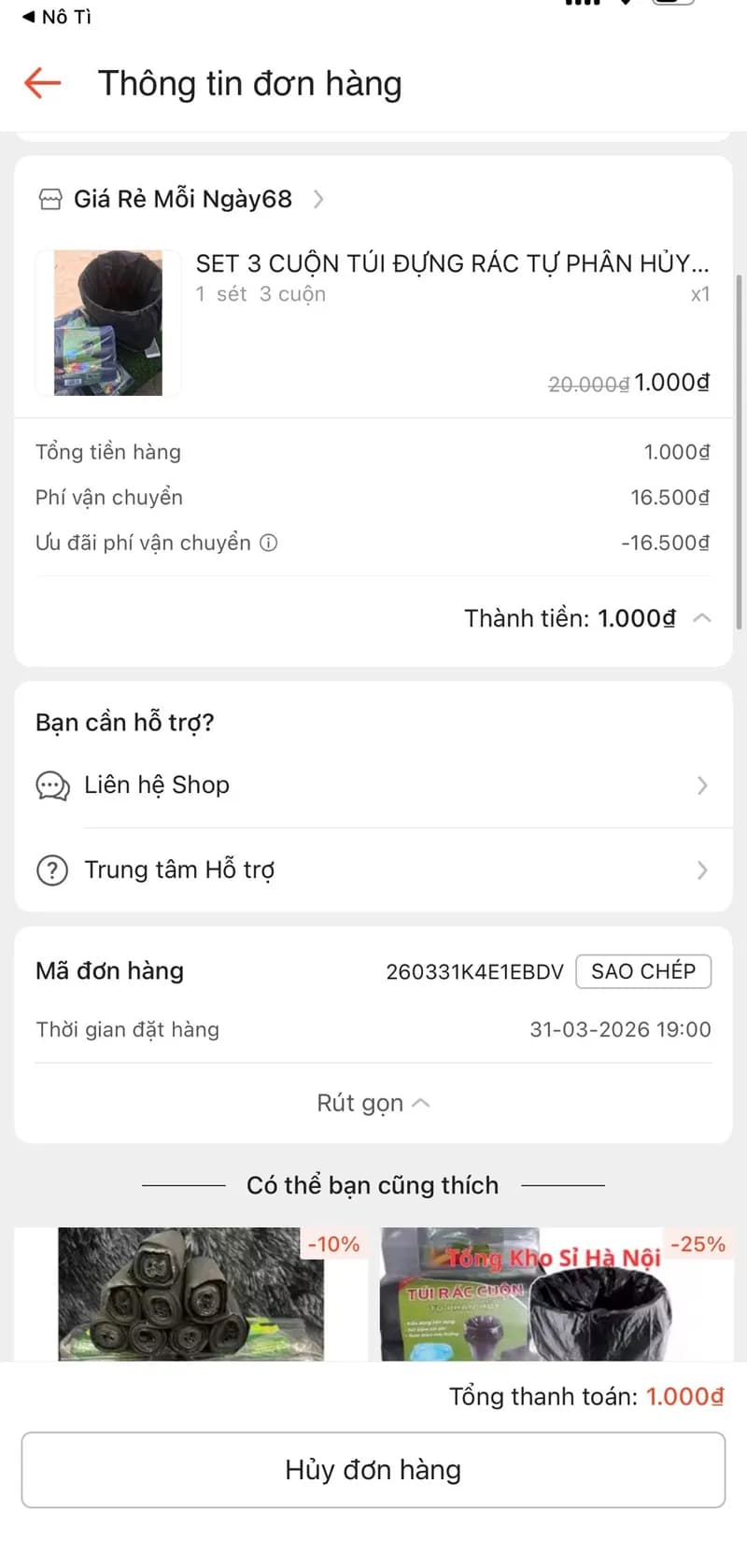This screenshot has width=747, height=1568.
Task: Open the Tổng Kho Sỉ Hà Nội -25% product
Action: coord(555,1293)
